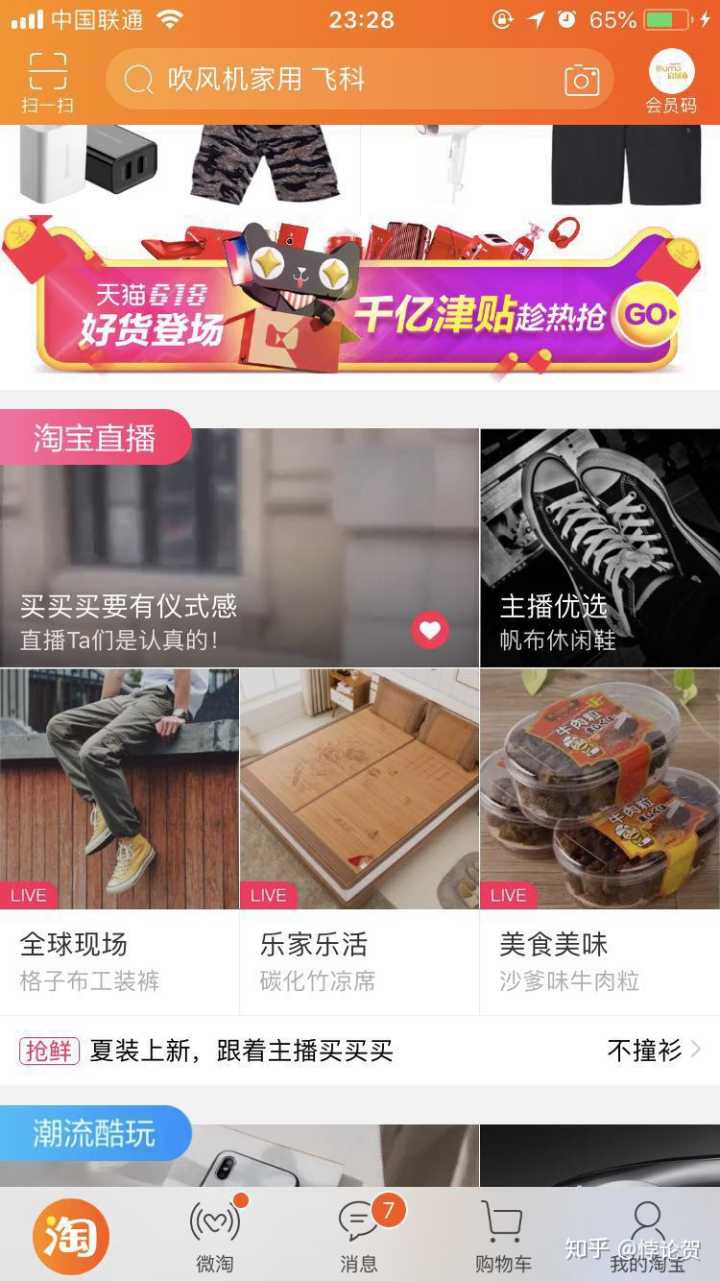Open the 夏装上新 抢鲜 row
The width and height of the screenshot is (720, 1281).
click(x=359, y=1050)
